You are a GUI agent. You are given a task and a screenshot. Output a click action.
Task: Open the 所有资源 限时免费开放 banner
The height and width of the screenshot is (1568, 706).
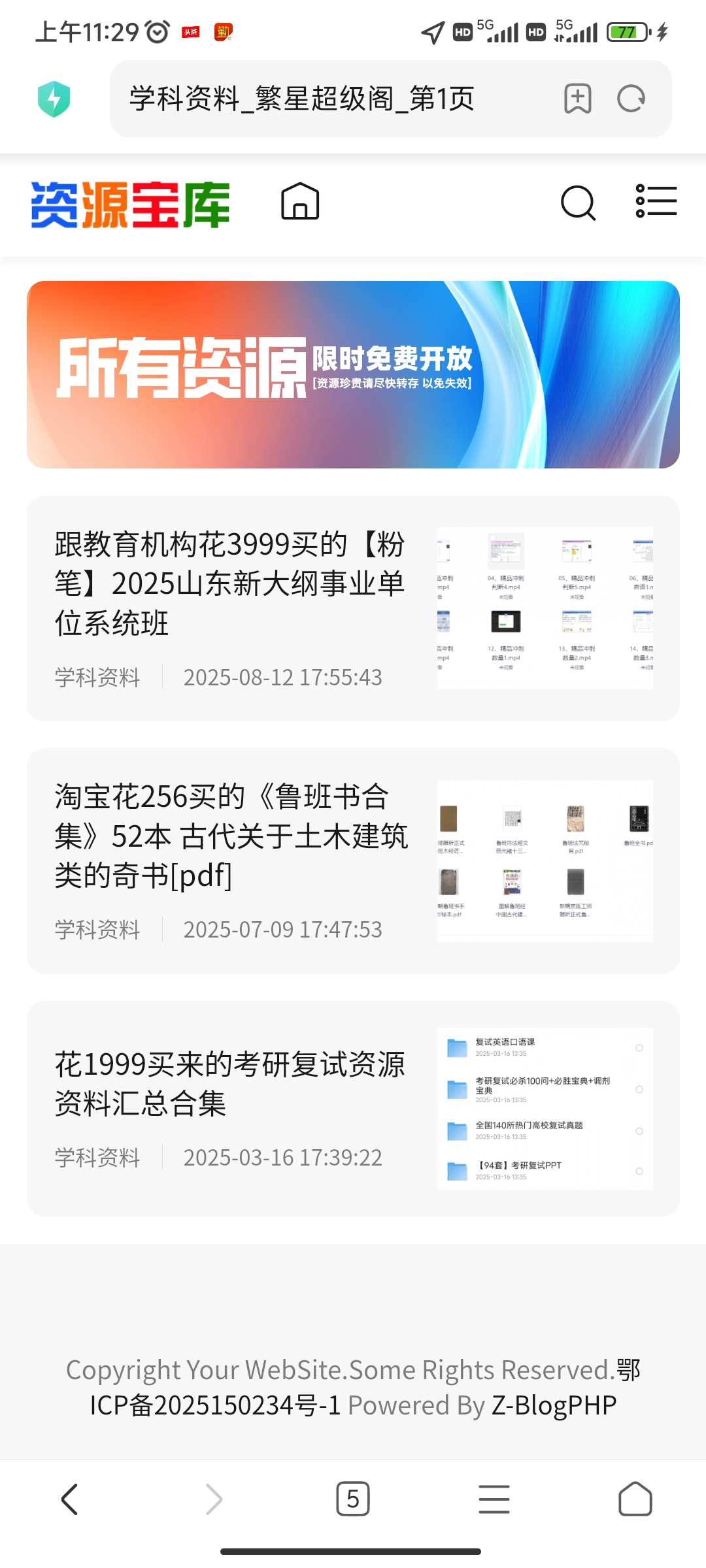click(x=353, y=374)
